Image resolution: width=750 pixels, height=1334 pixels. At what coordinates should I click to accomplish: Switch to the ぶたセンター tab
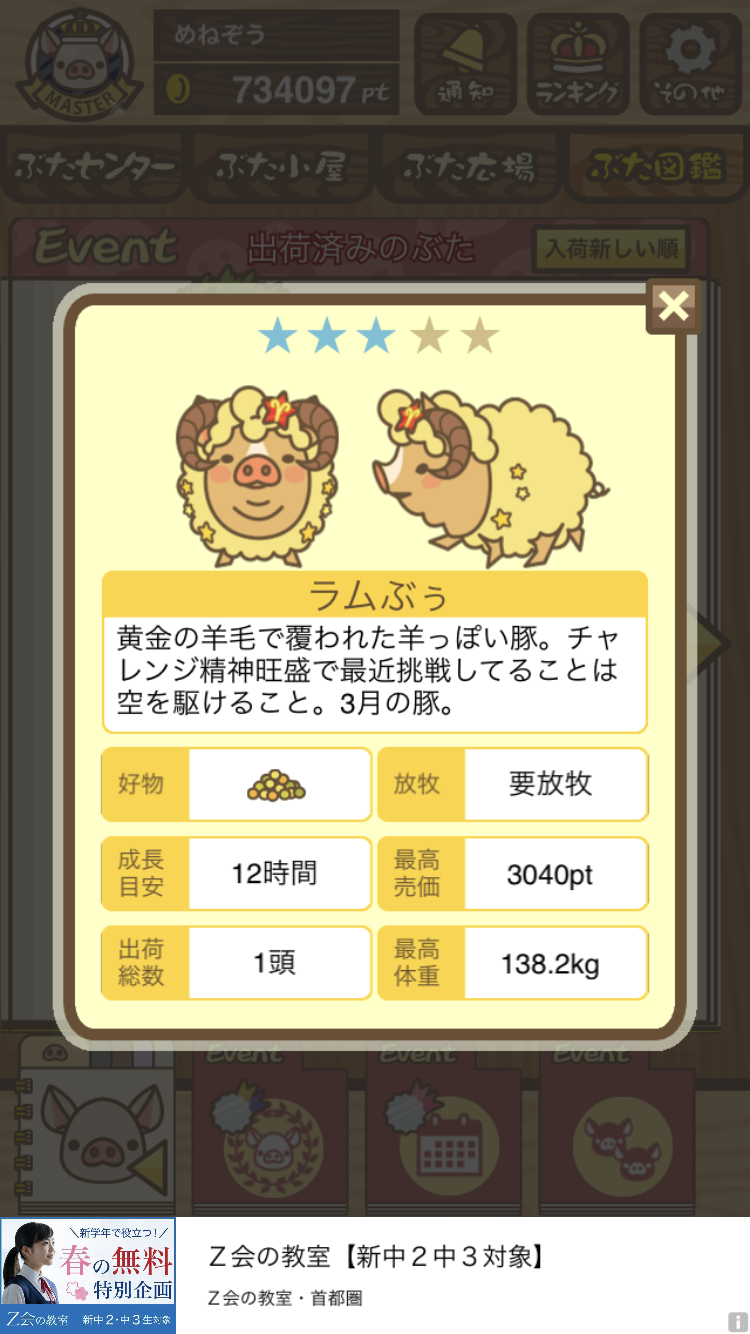coord(97,167)
